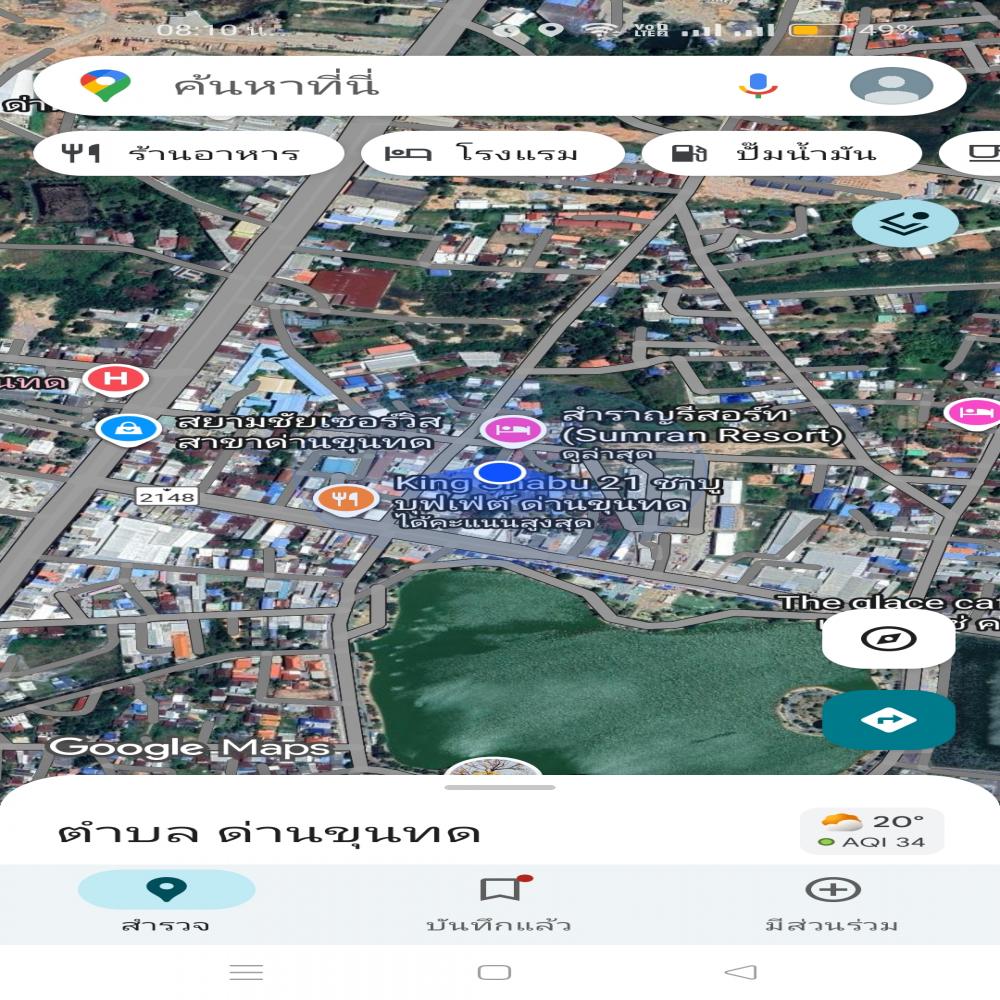Tap the compass button
The width and height of the screenshot is (1000, 1000).
click(888, 639)
